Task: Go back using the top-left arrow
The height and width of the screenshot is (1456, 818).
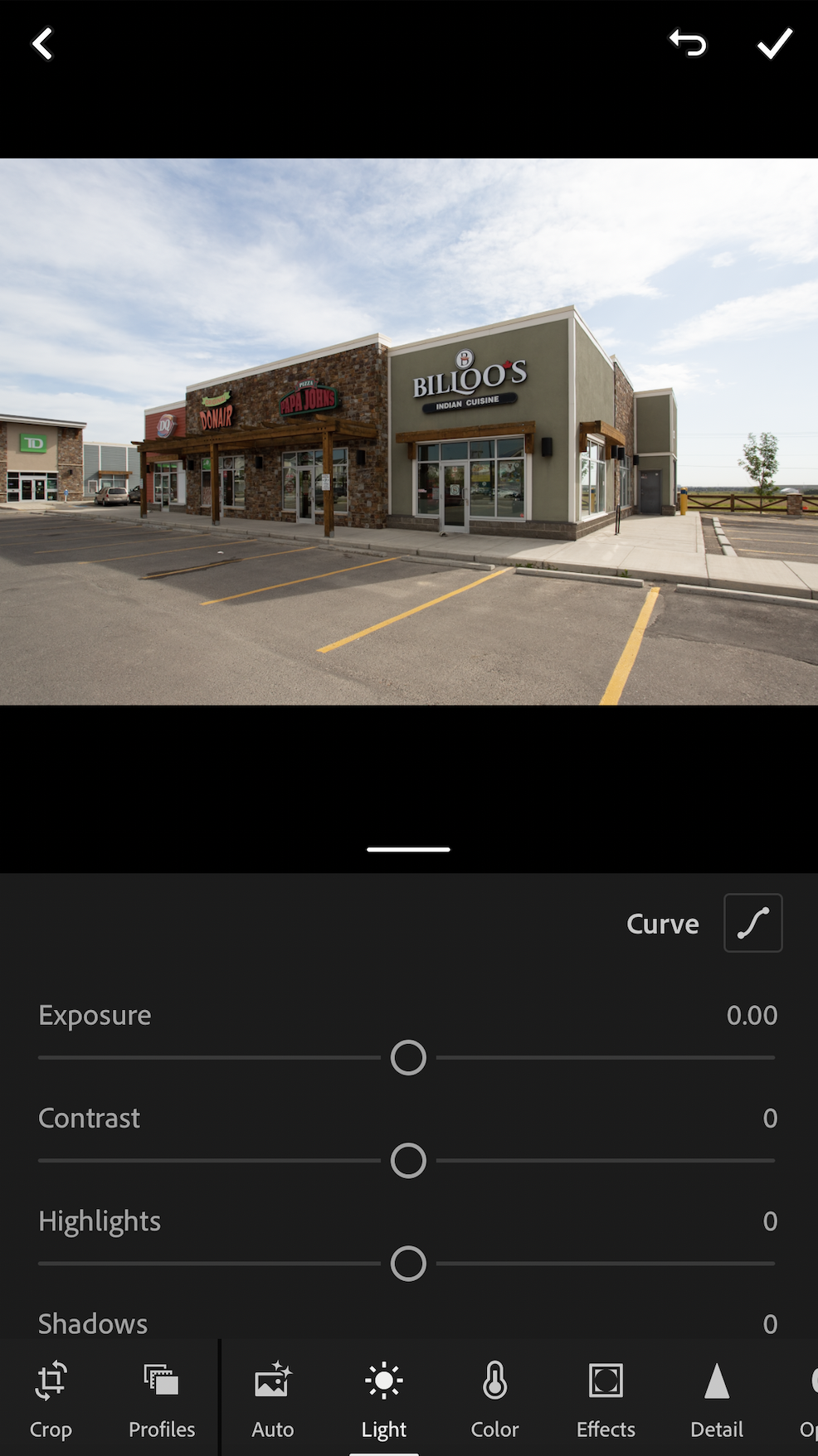Action: [x=42, y=44]
